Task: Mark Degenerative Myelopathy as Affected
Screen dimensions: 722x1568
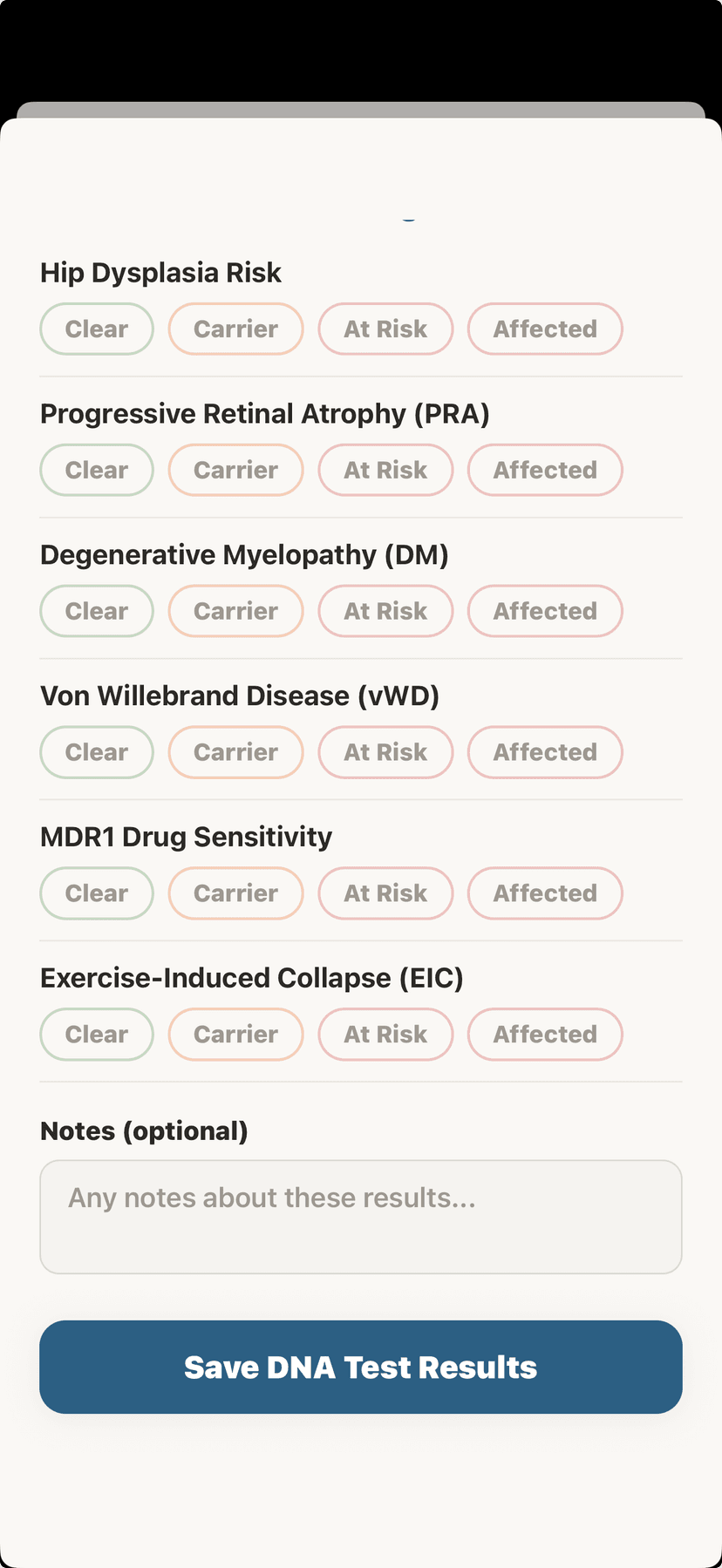Action: coord(544,611)
